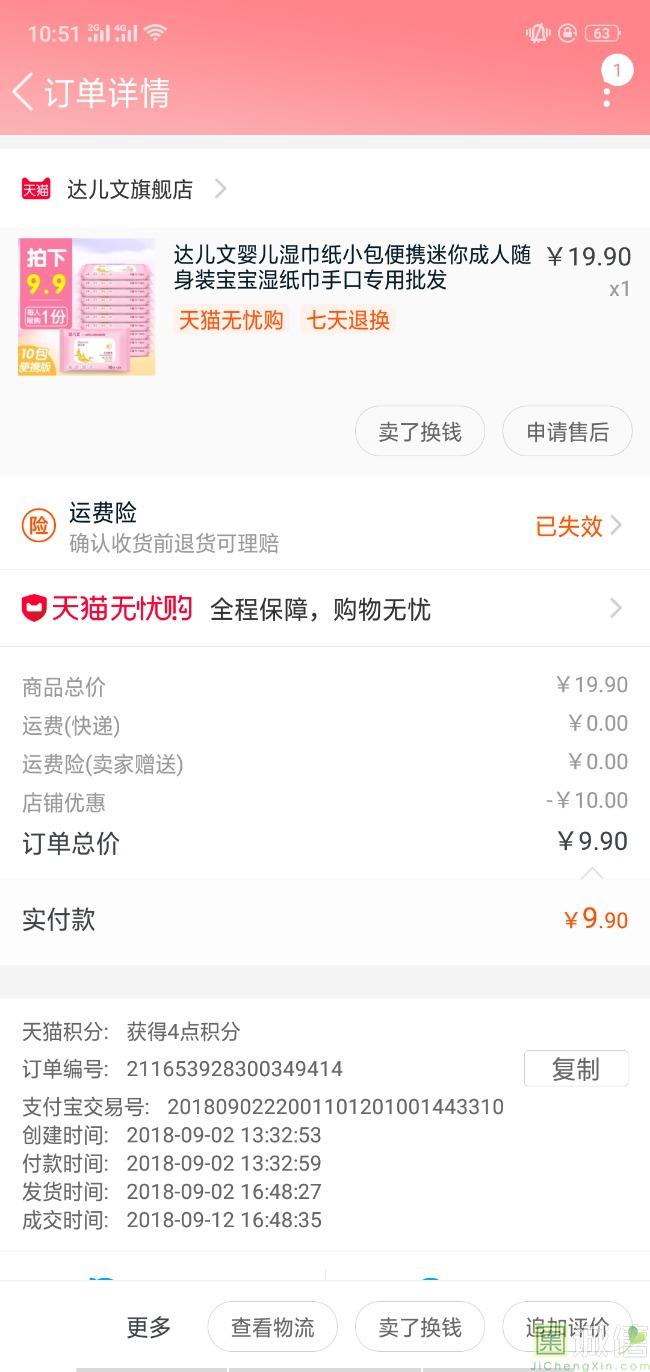
Task: Tap 卖了换钱 under the product
Action: pos(420,432)
